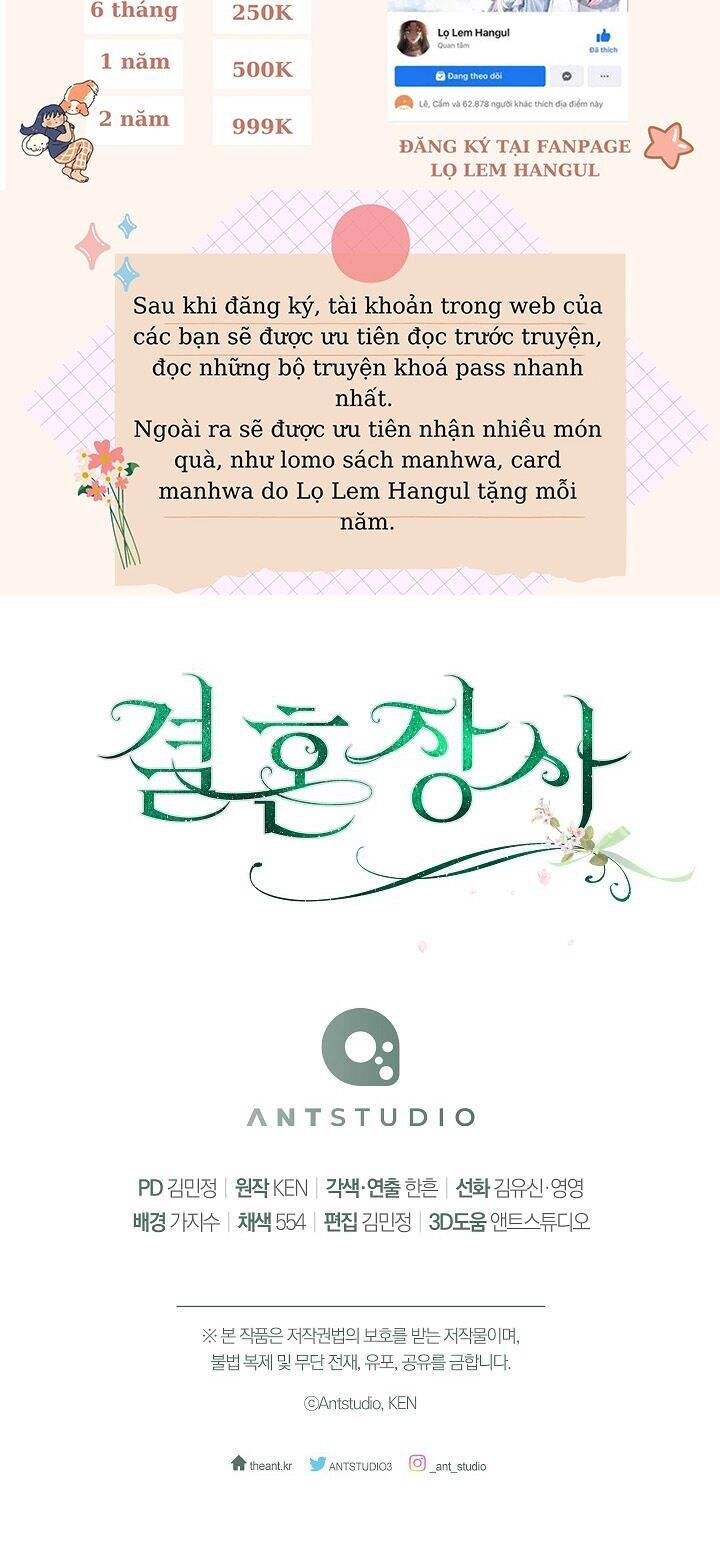Click the Instagram camera icon in the footer
The image size is (720, 1545).
coord(416,1463)
